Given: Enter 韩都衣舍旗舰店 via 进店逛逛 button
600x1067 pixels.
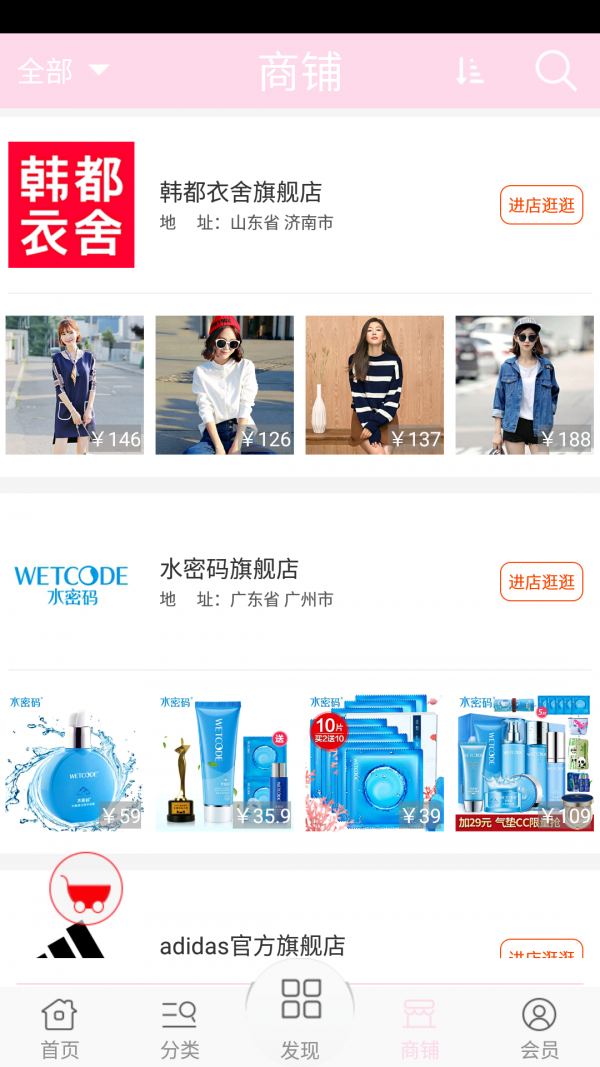Looking at the screenshot, I should tap(541, 205).
